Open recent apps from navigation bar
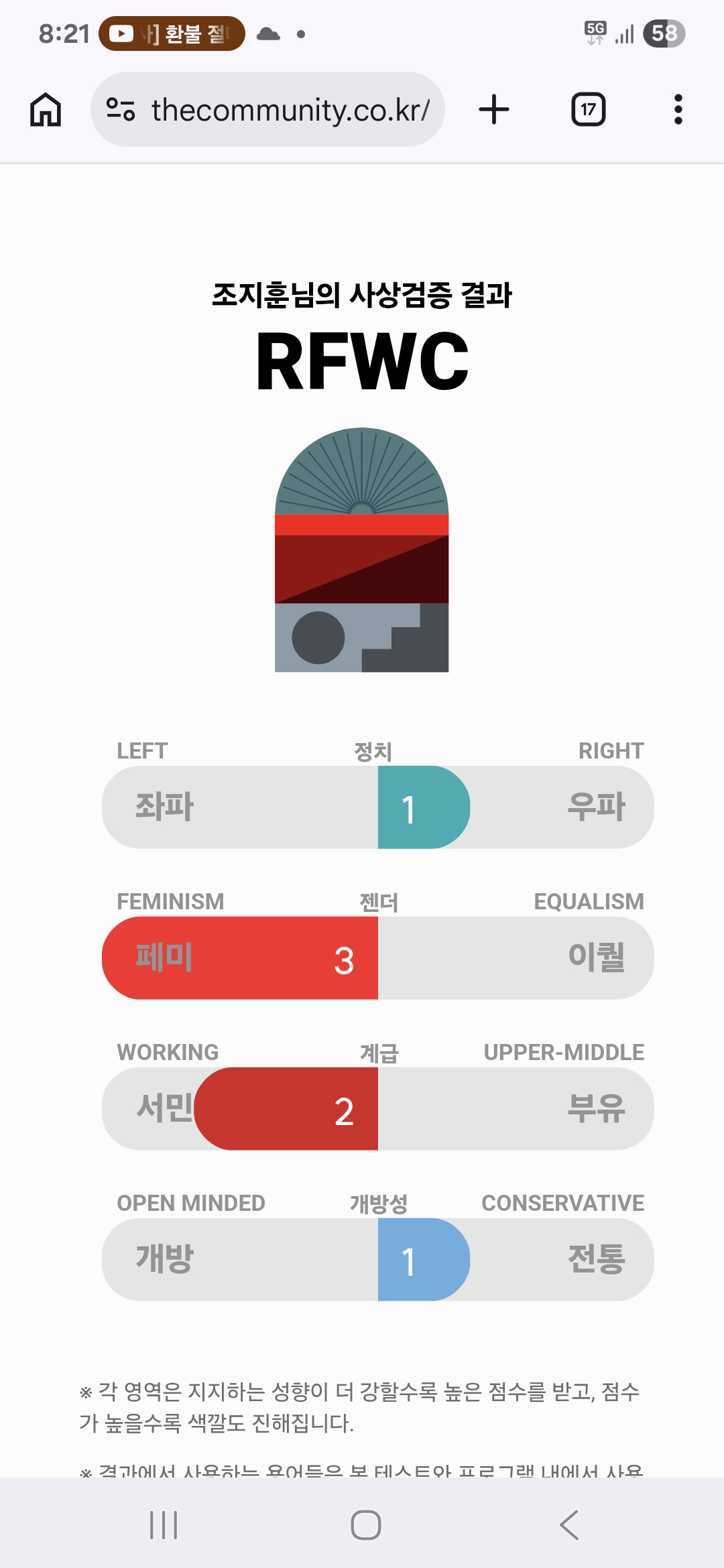 (164, 1525)
